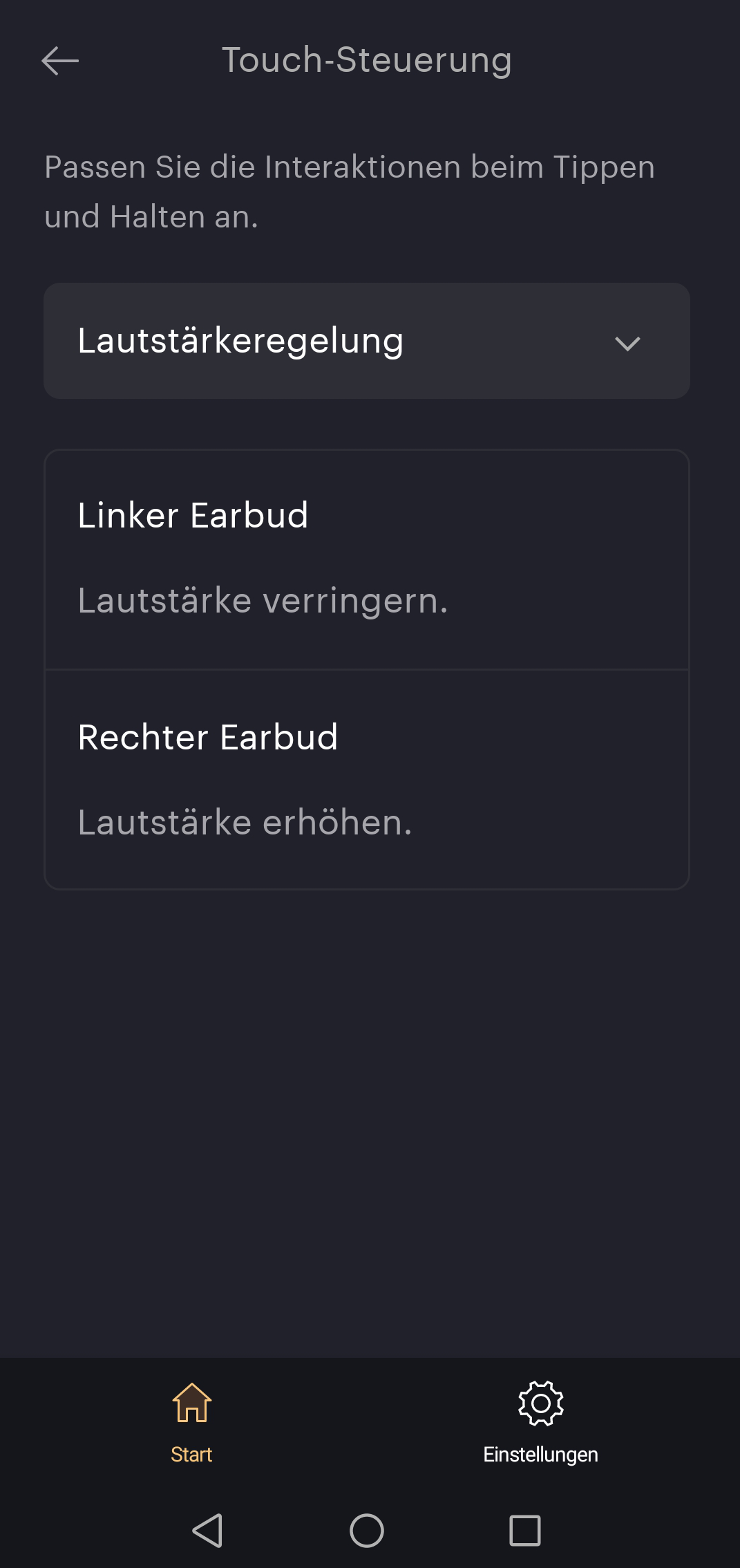Image resolution: width=740 pixels, height=1568 pixels.
Task: Open recent apps via square button
Action: [525, 1530]
